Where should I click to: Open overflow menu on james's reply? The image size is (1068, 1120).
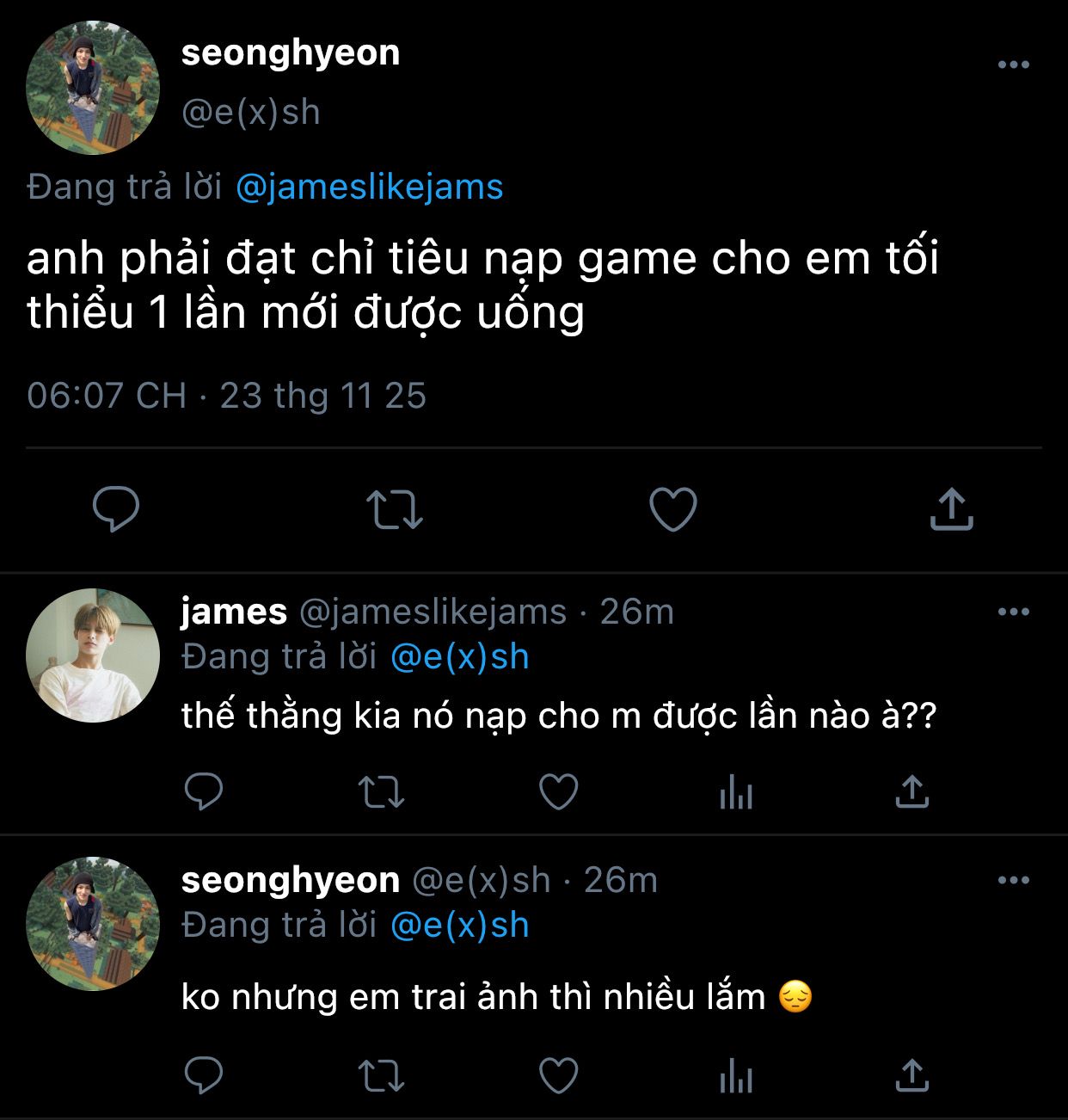pyautogui.click(x=1013, y=612)
